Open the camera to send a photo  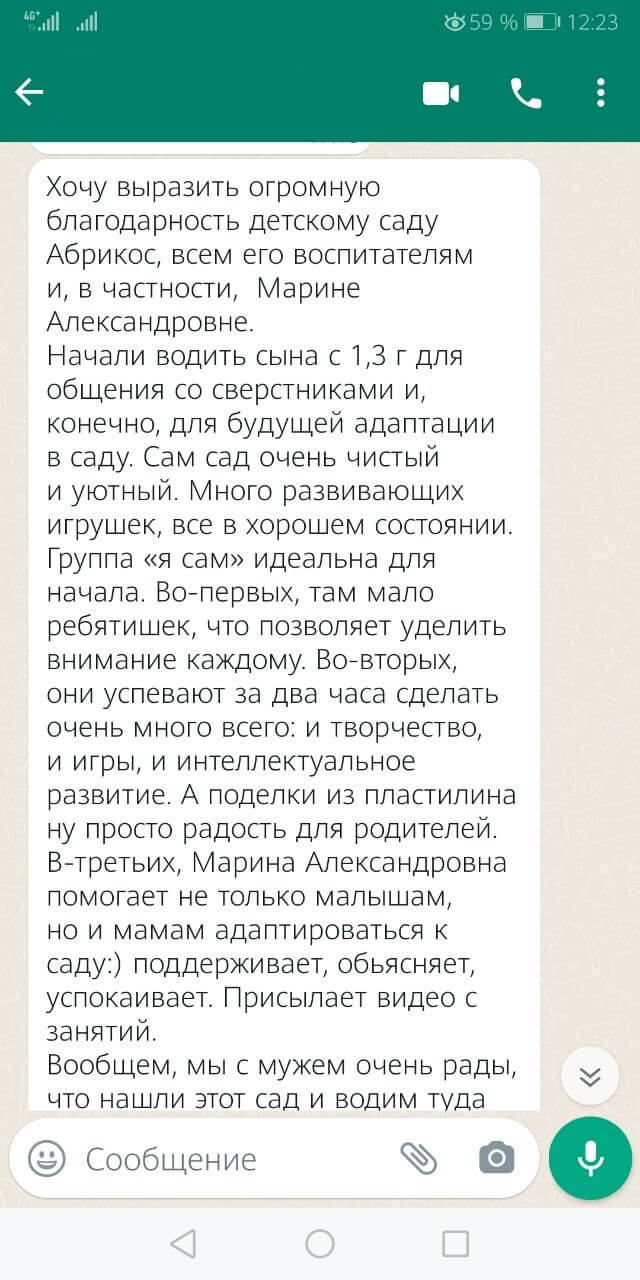(496, 1158)
